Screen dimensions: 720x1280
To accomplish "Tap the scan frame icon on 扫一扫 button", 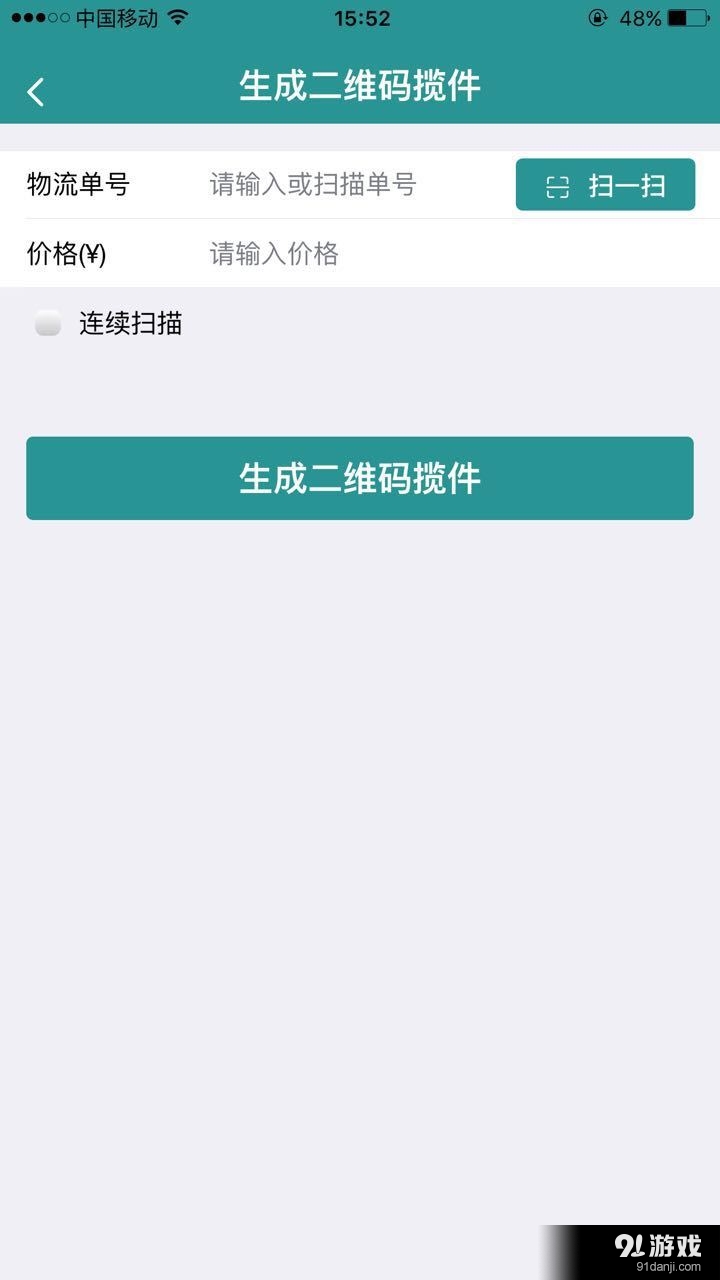I will [x=559, y=184].
